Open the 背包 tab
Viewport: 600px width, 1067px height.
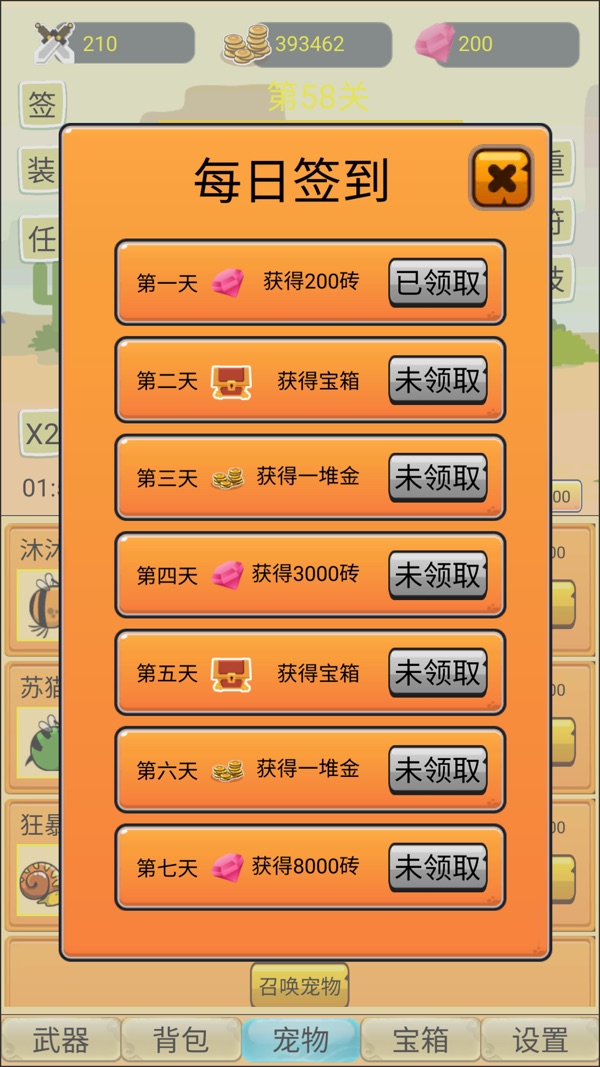pos(180,1040)
